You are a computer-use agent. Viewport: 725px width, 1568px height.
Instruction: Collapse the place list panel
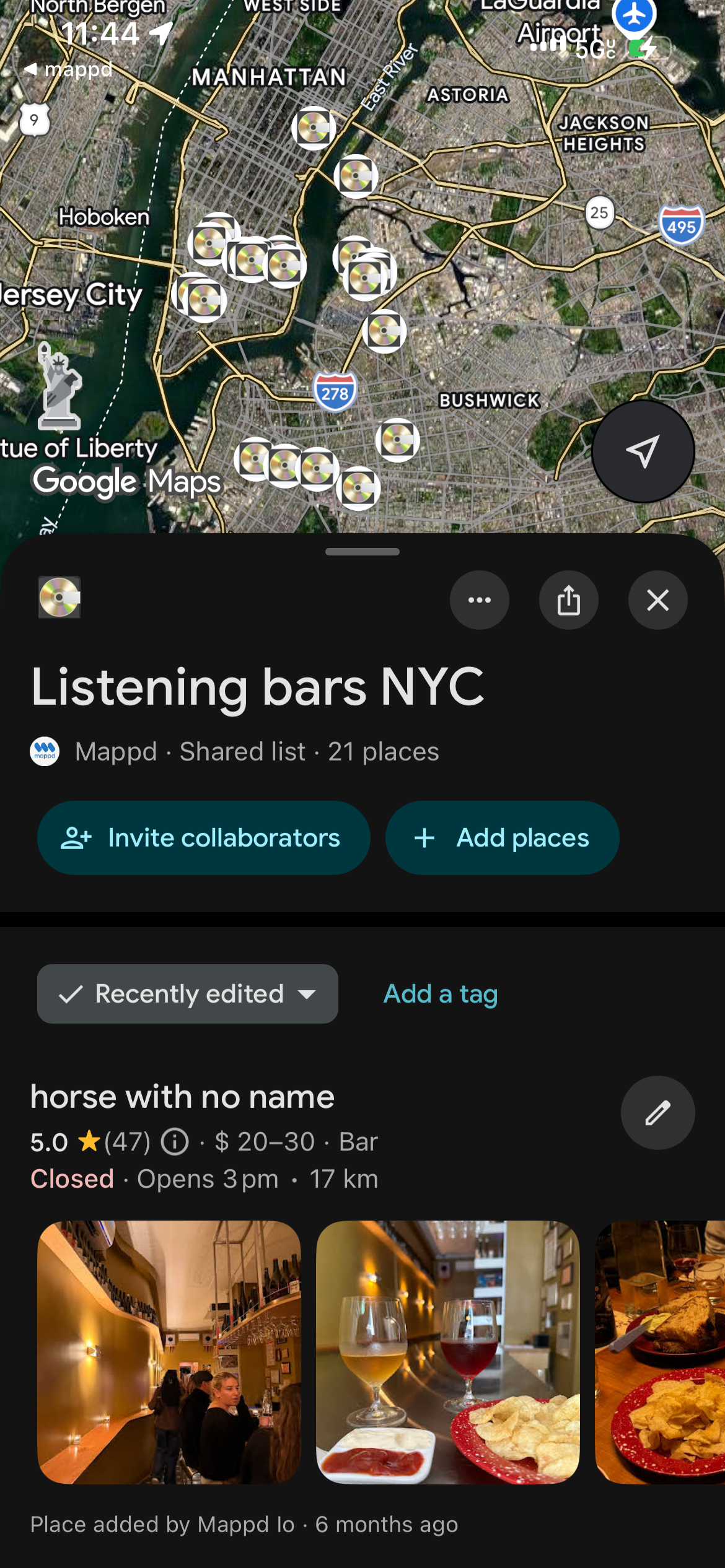[657, 600]
